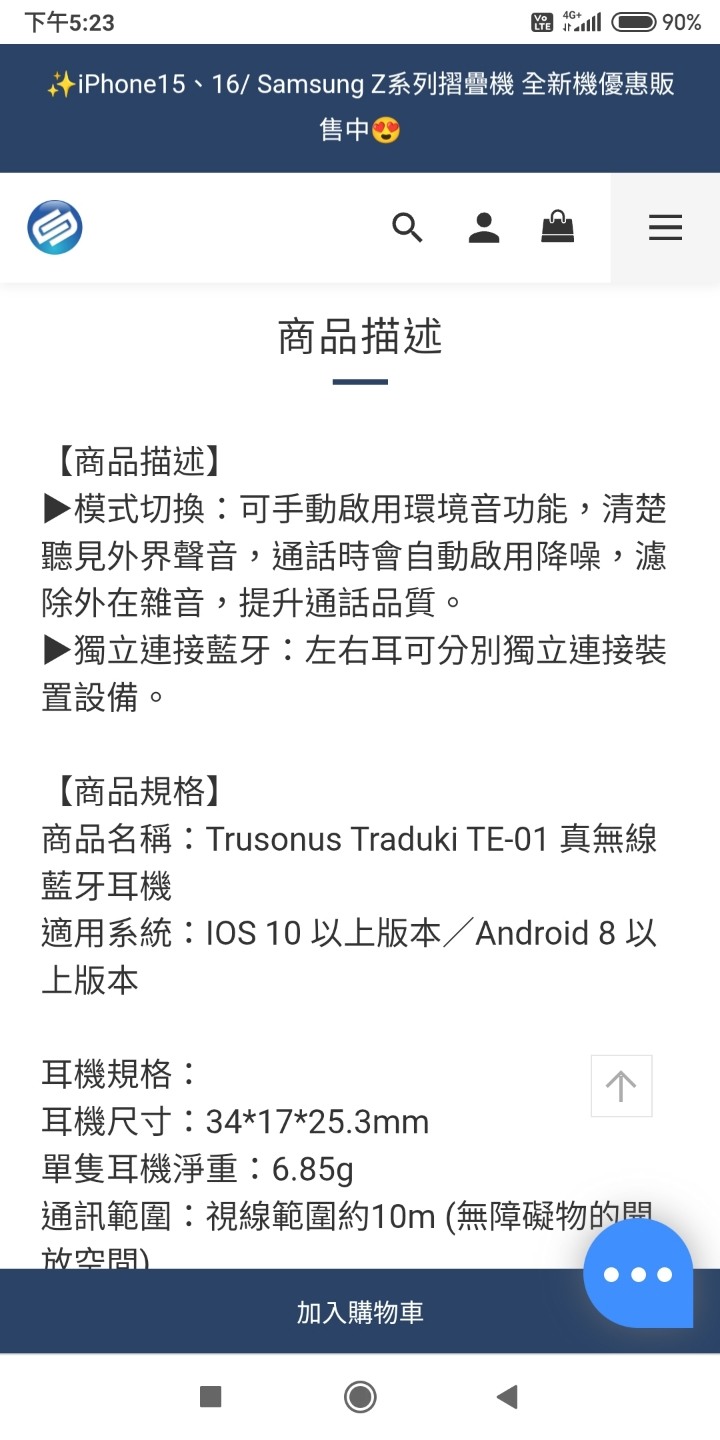Open the shopping bag cart icon
This screenshot has width=720, height=1440.
(x=558, y=228)
